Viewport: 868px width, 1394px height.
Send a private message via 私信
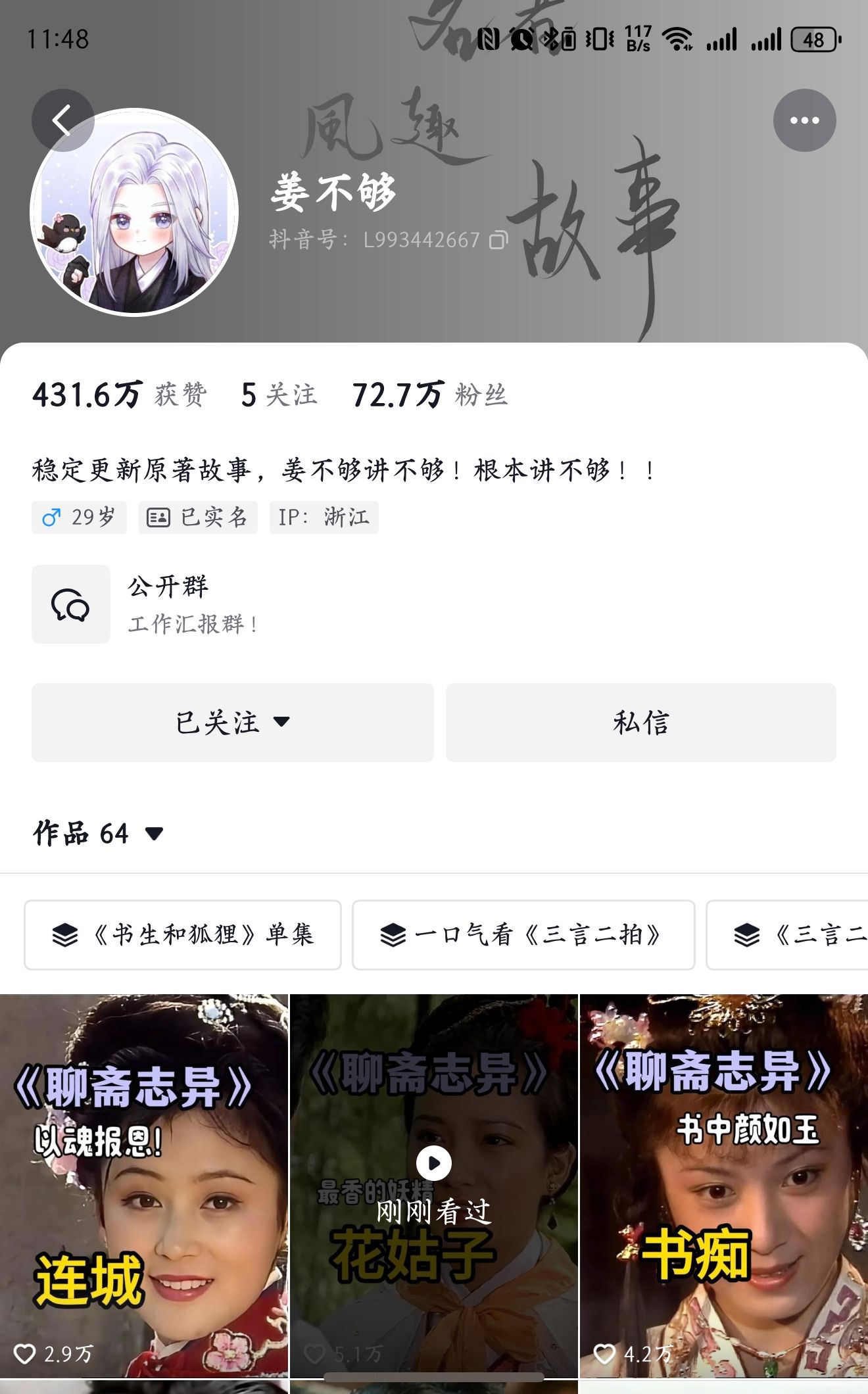tap(641, 723)
